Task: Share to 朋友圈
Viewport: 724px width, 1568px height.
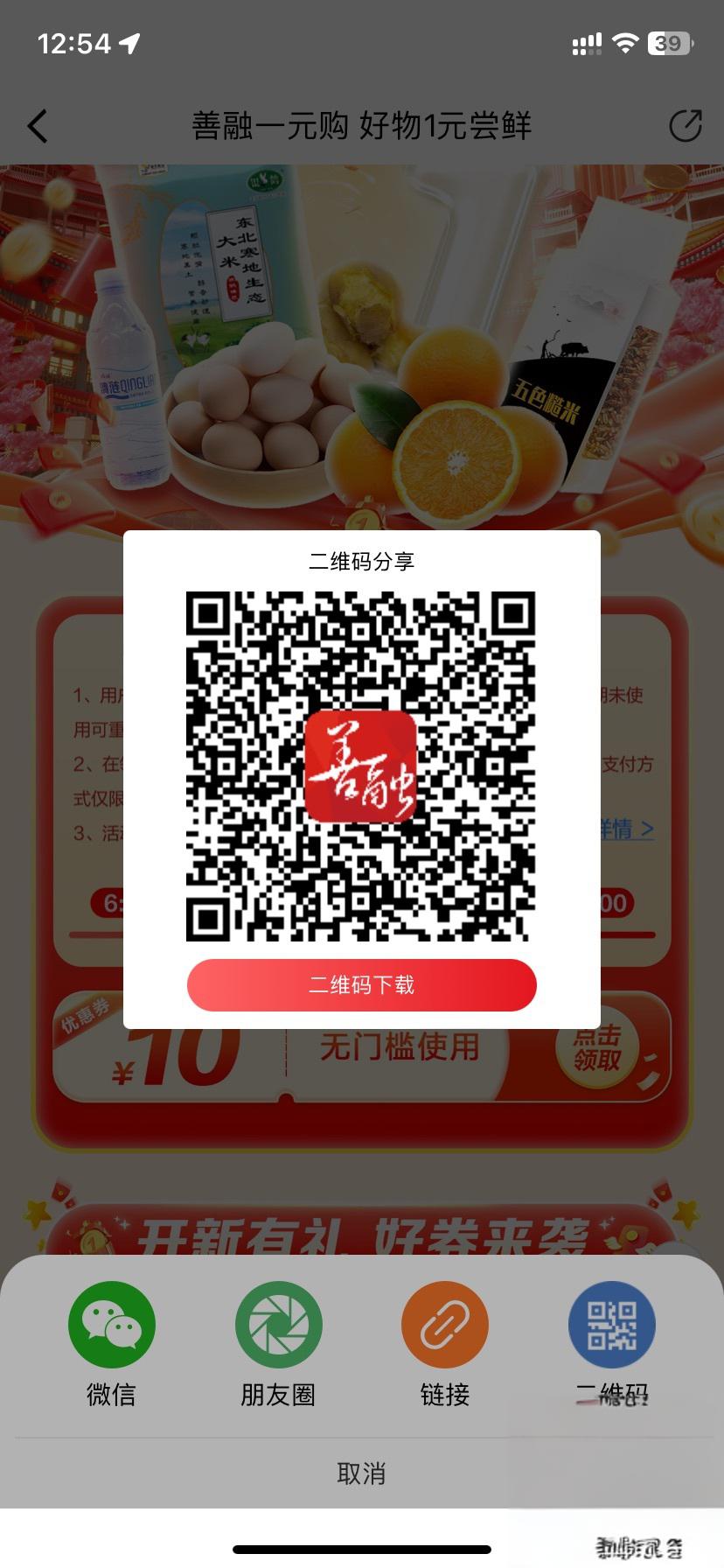Action: [x=278, y=1325]
